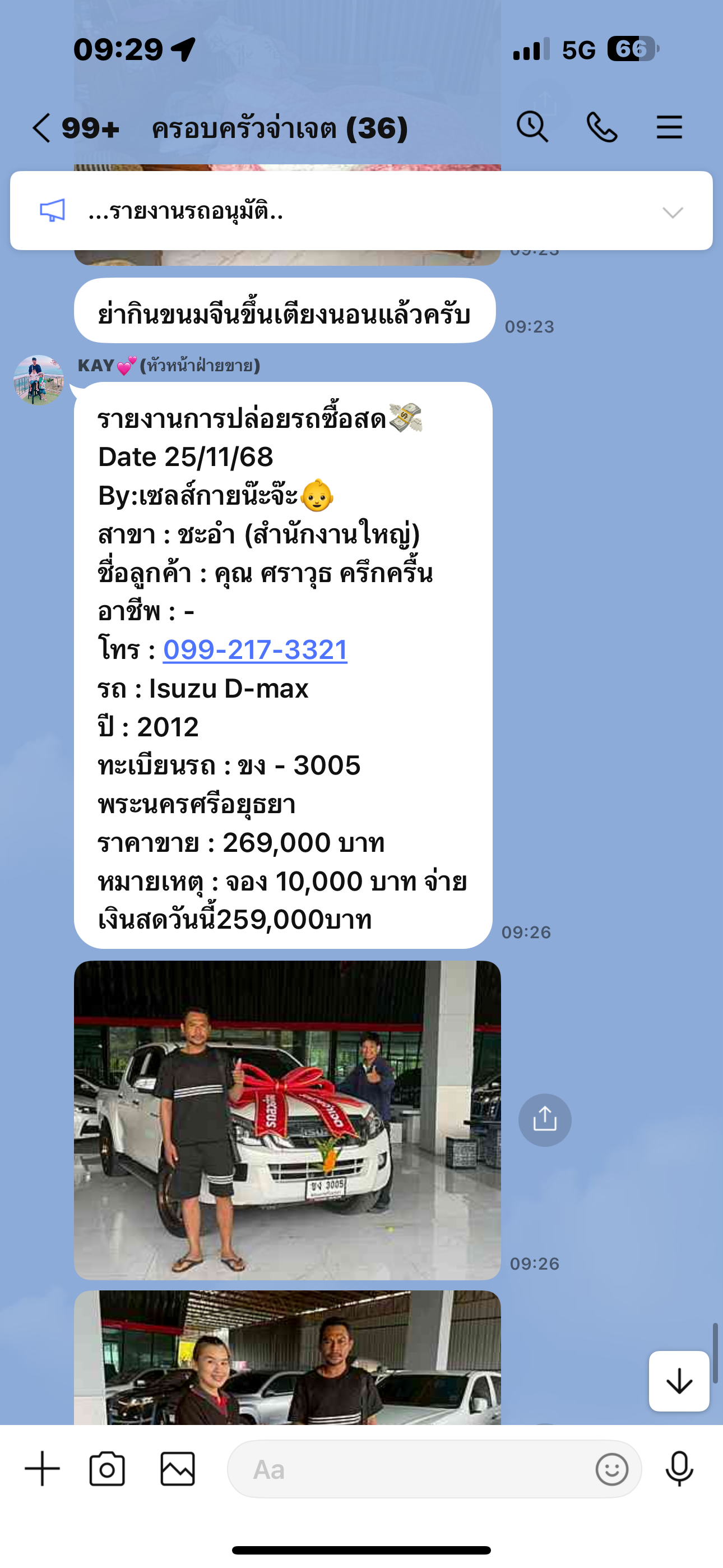Open the emoji and sticker picker
723x1568 pixels.
tap(611, 1469)
